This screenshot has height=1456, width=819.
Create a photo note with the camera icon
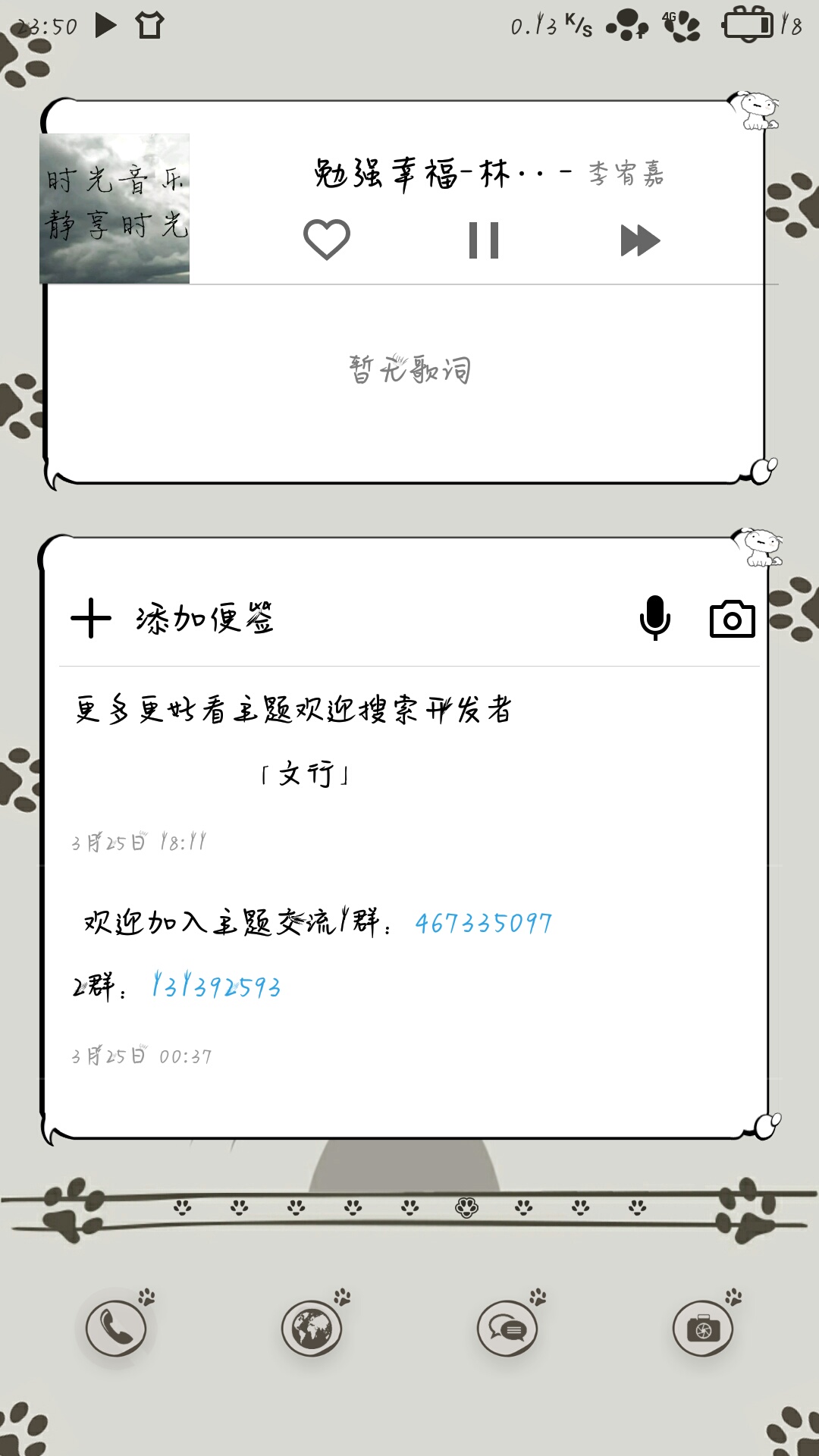[732, 620]
